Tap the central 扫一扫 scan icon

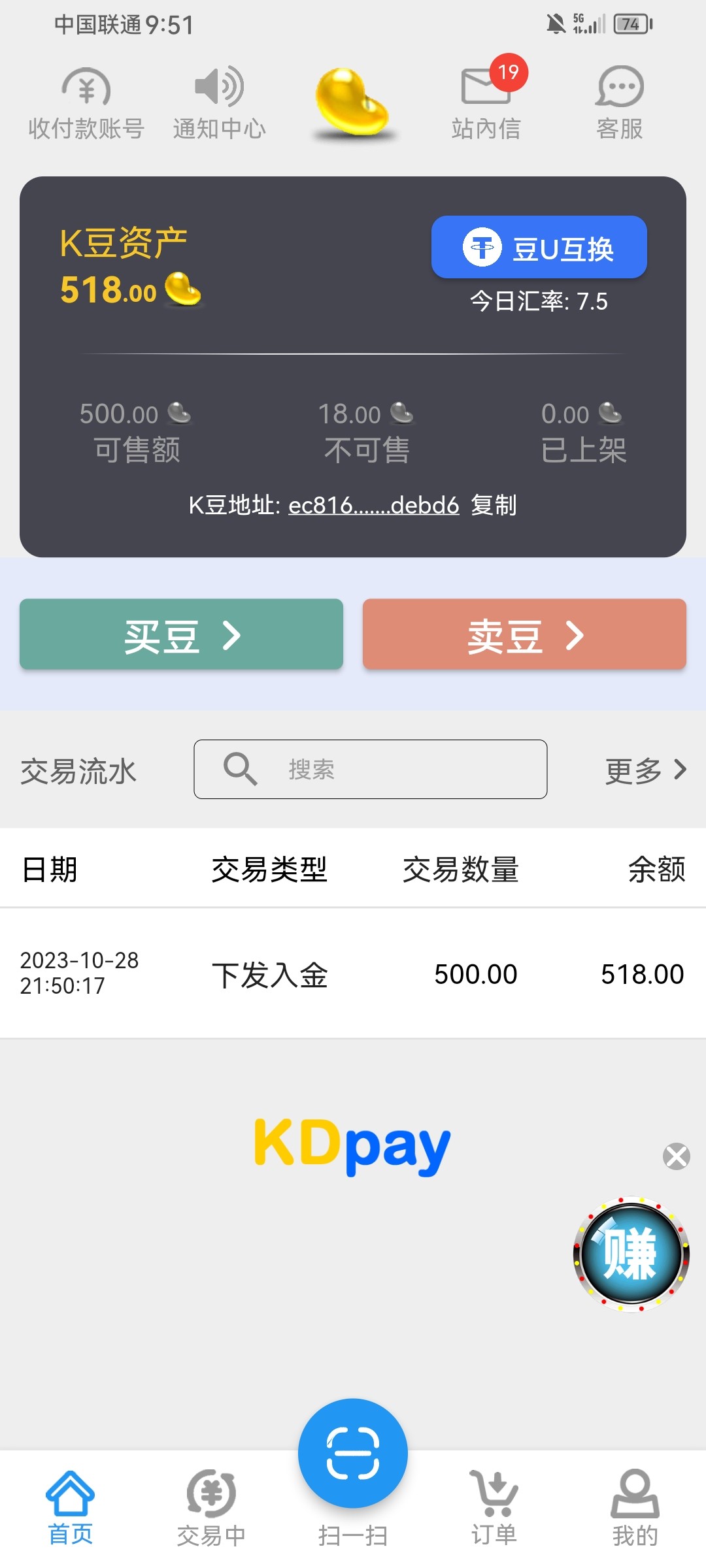point(353,1454)
